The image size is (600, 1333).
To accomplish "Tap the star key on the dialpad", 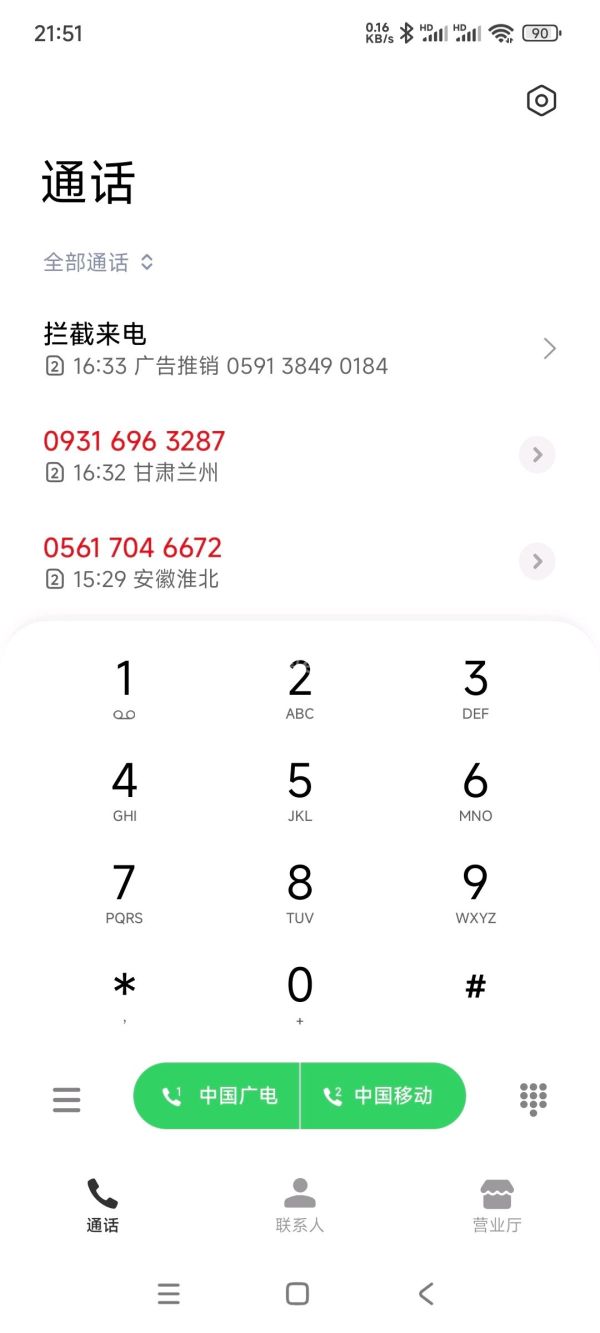I will pyautogui.click(x=124, y=995).
